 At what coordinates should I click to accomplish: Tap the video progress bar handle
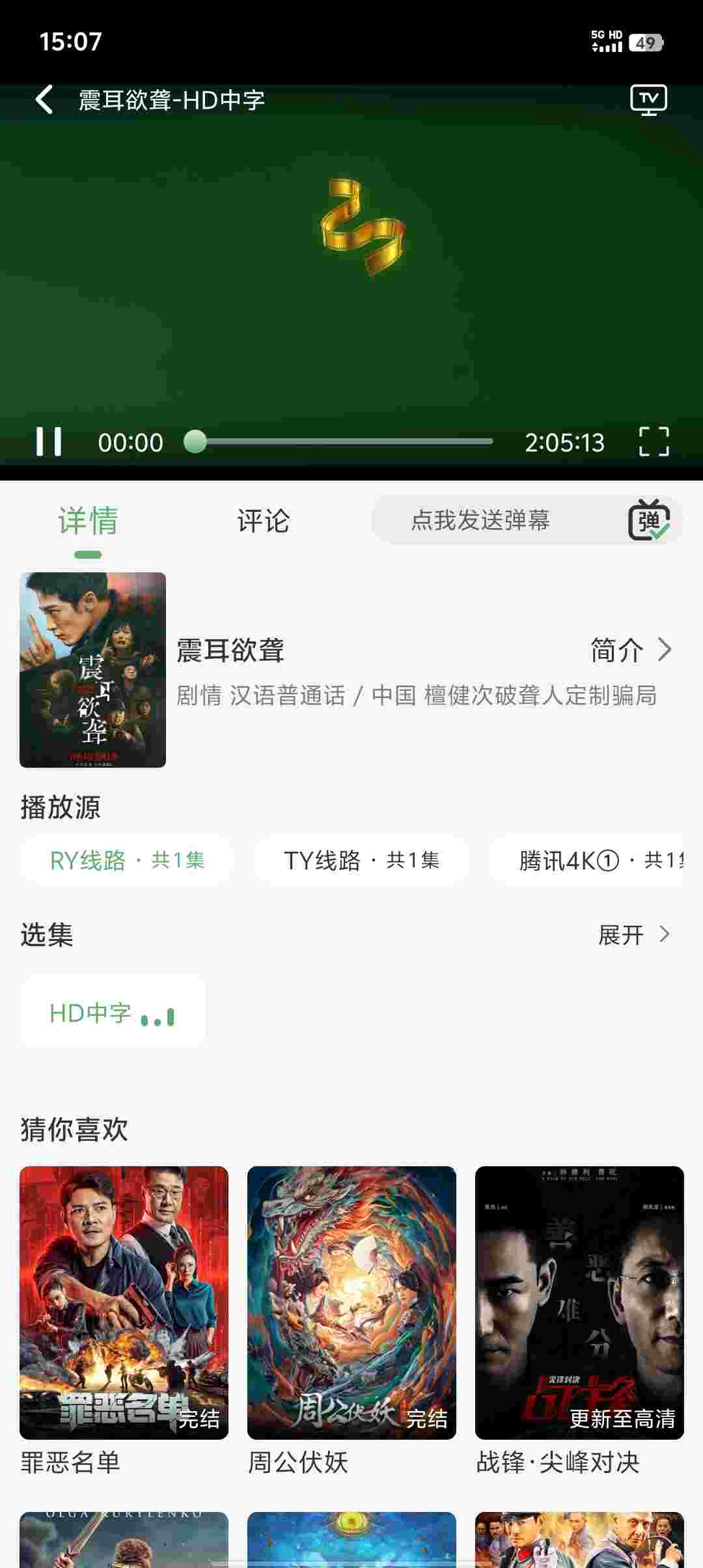pyautogui.click(x=195, y=441)
